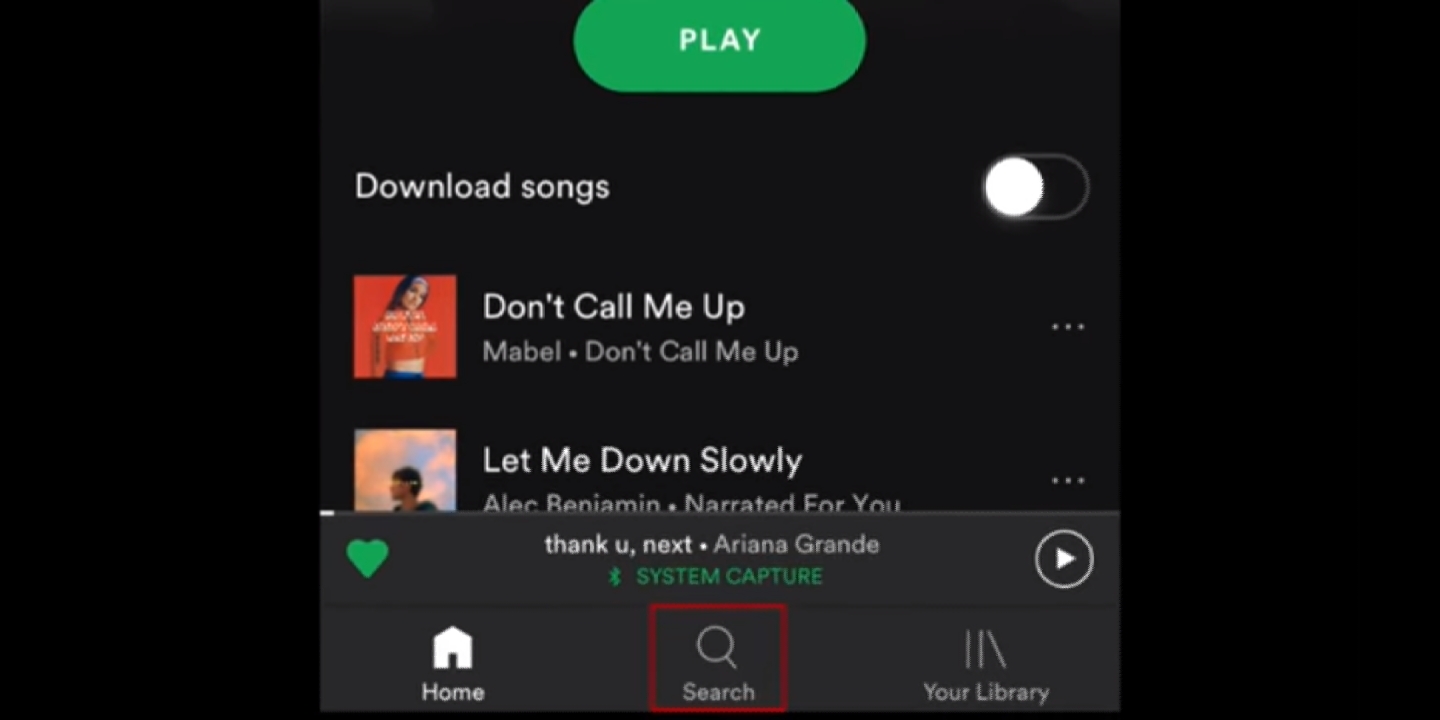Resume thank u, next with the play icon
This screenshot has height=720, width=1440.
(x=1063, y=558)
